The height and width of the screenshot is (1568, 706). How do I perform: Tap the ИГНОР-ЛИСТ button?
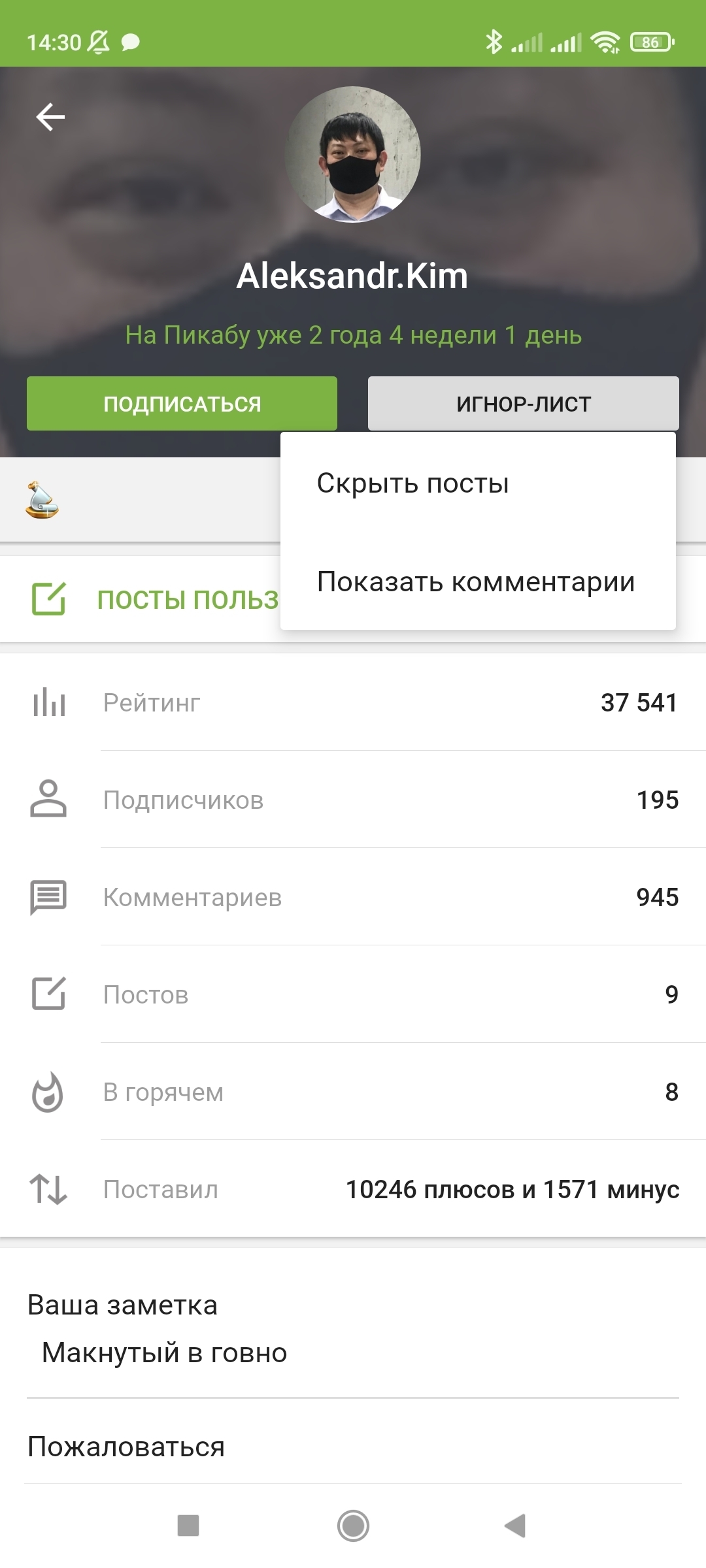click(523, 404)
